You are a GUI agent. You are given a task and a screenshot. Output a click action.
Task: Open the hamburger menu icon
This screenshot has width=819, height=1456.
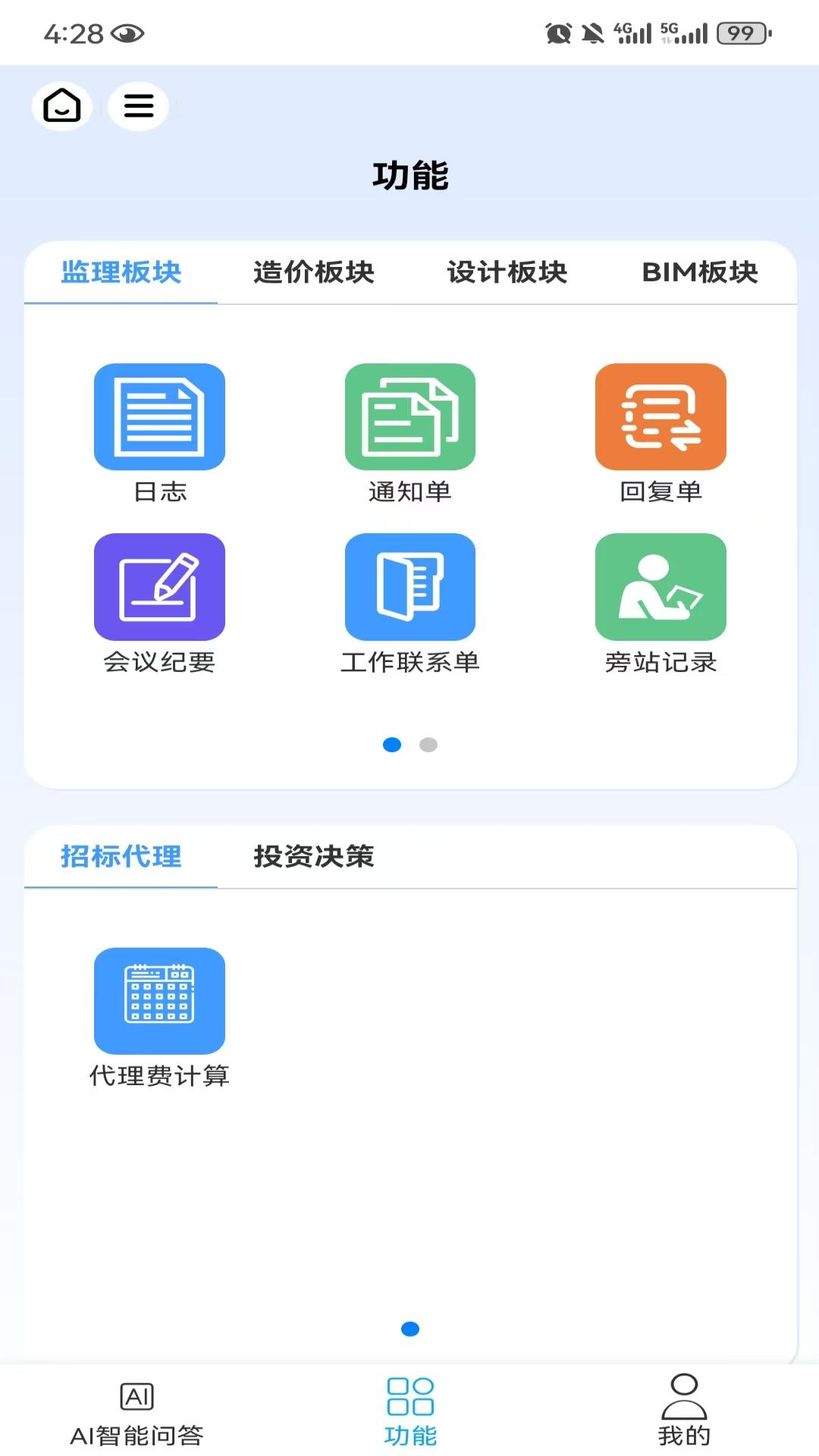pos(139,106)
